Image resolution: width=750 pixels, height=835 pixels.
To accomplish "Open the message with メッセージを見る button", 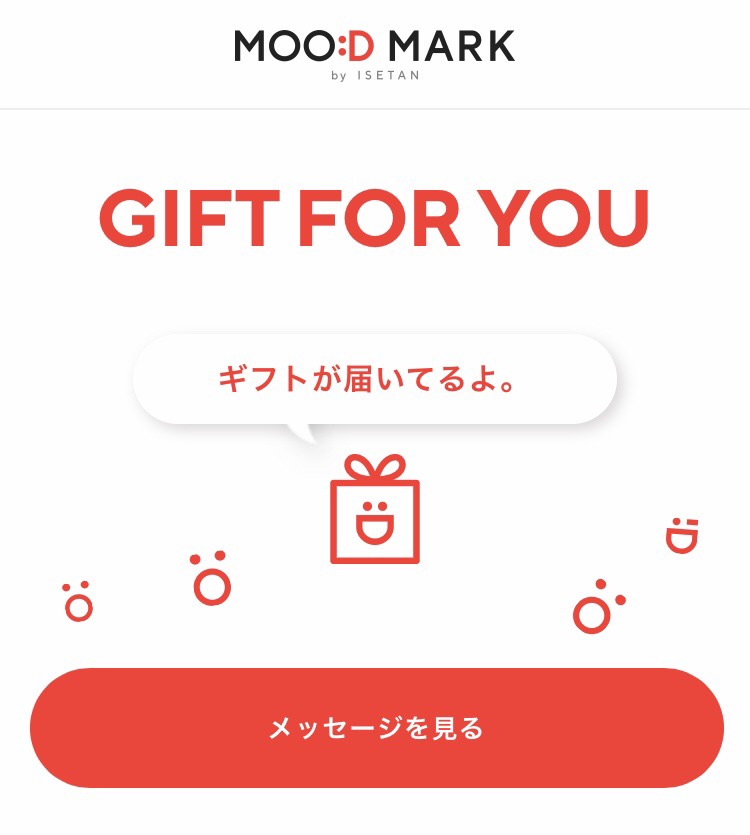I will [x=375, y=729].
